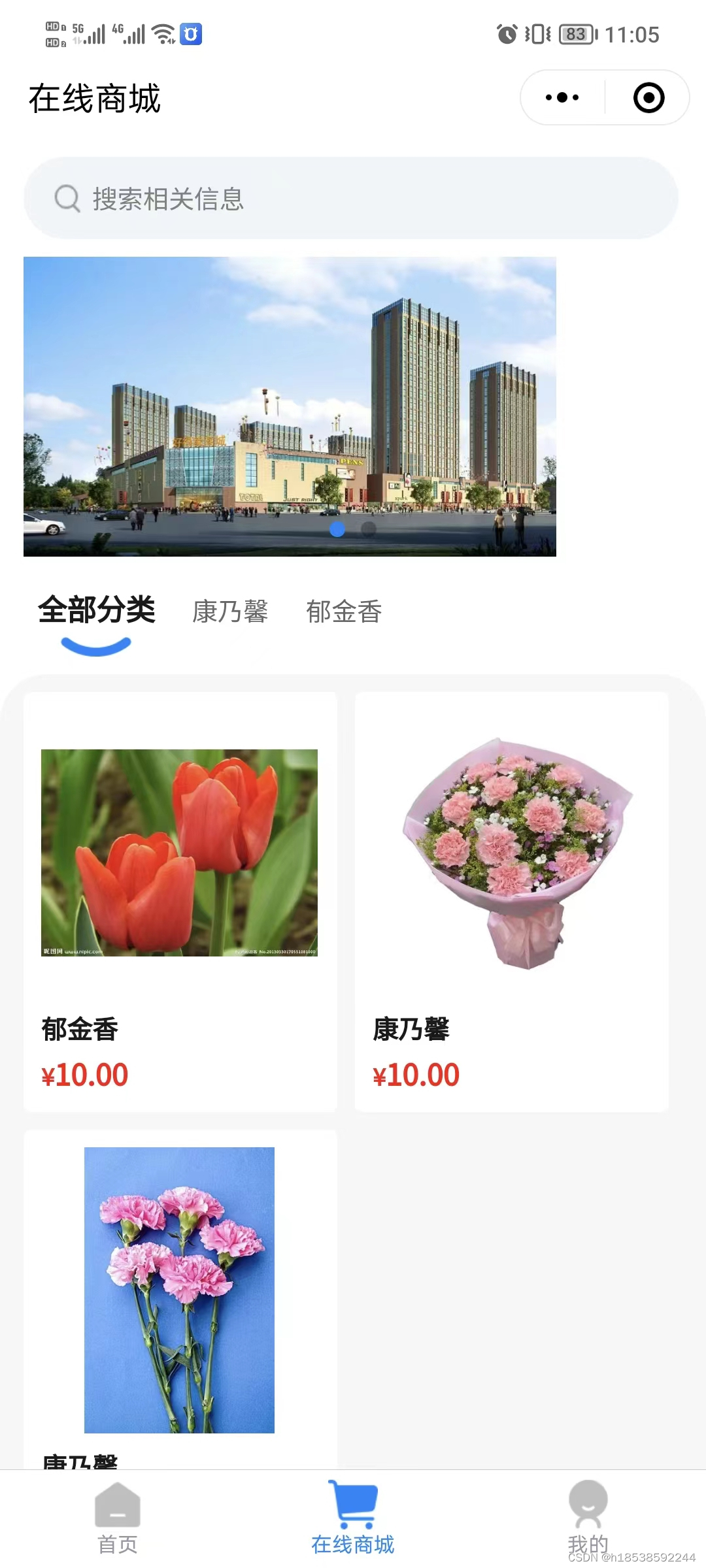Screen dimensions: 706x1568
Task: Close the mini program via target icon
Action: [648, 98]
